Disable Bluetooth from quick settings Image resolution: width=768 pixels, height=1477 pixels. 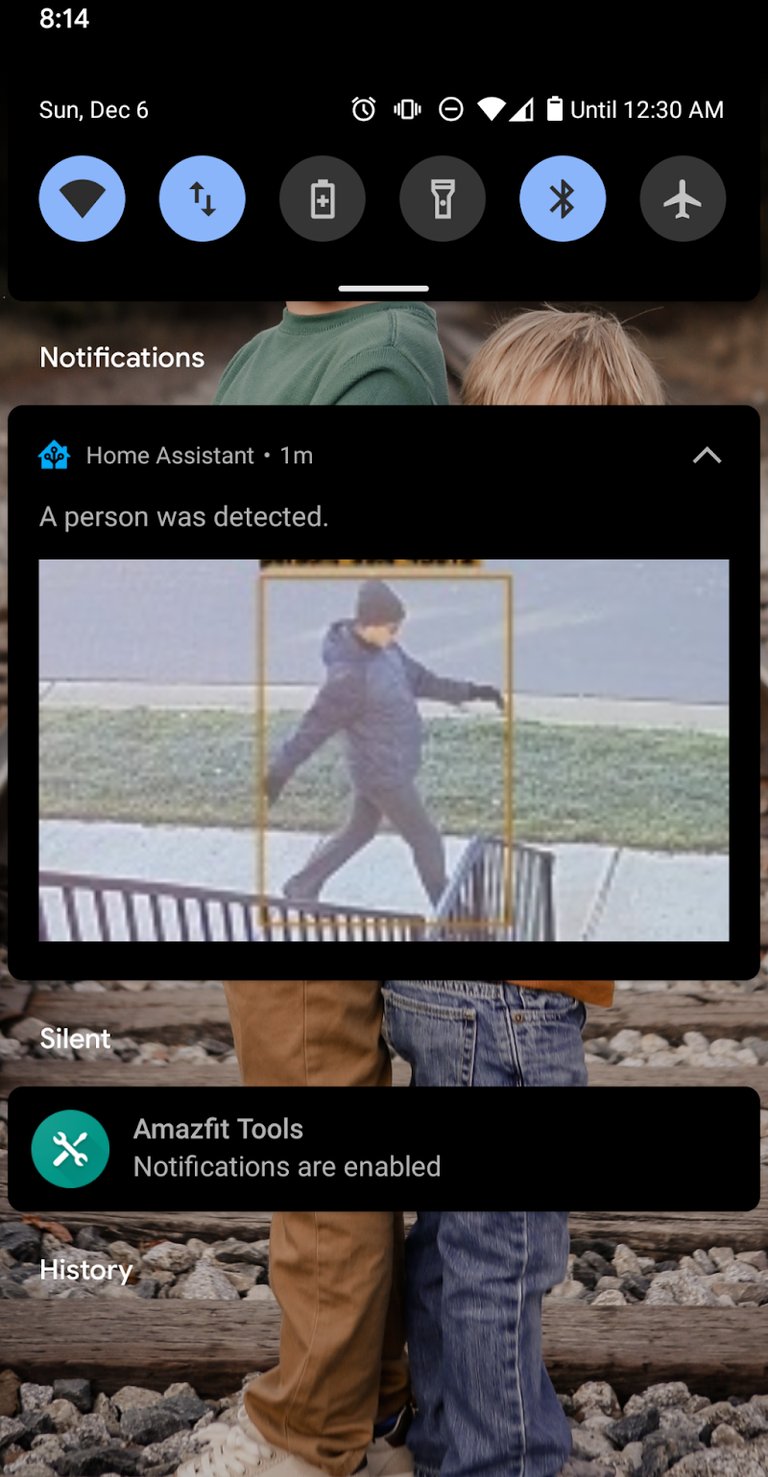(562, 199)
